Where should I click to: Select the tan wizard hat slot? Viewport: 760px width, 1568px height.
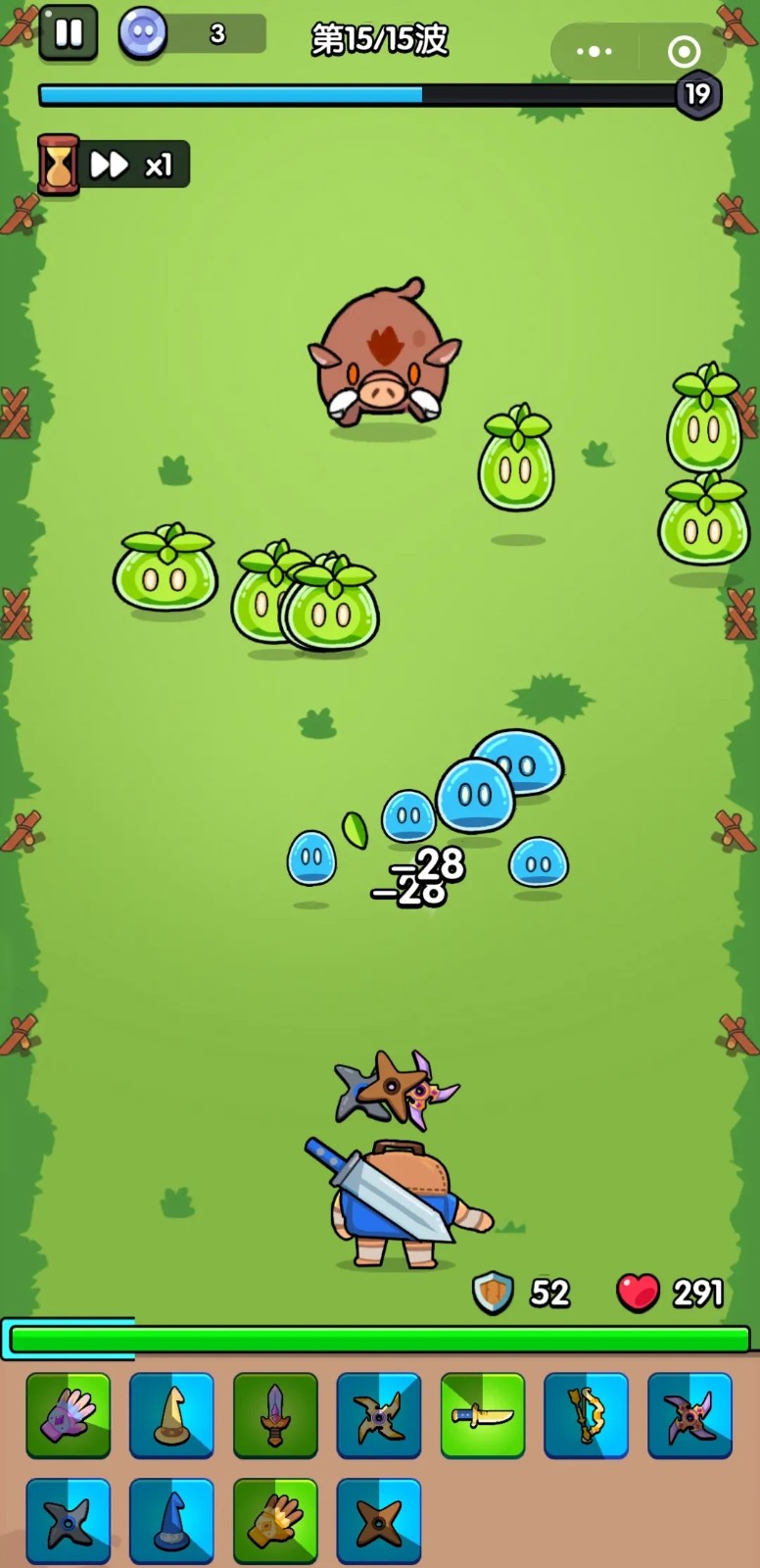172,1415
